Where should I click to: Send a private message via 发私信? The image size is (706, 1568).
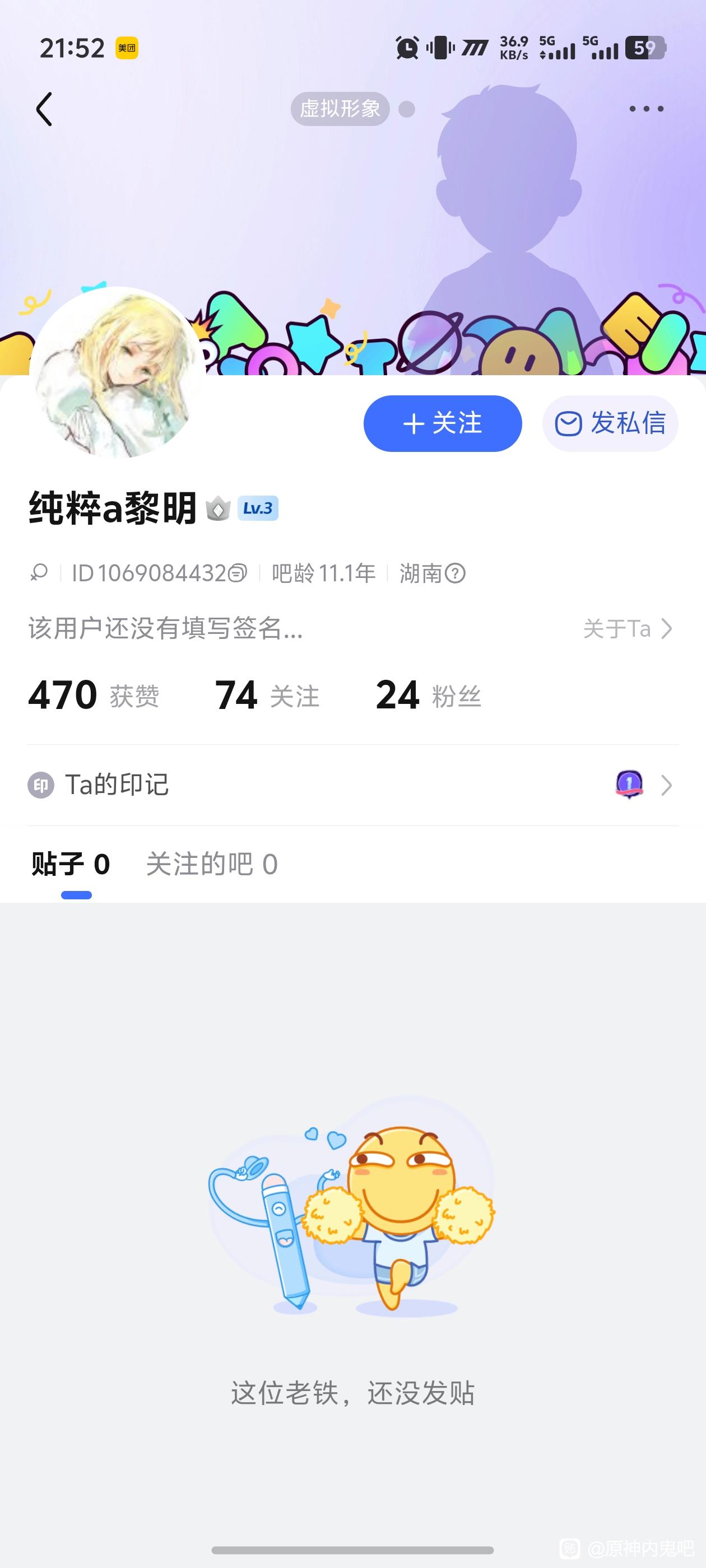(610, 424)
